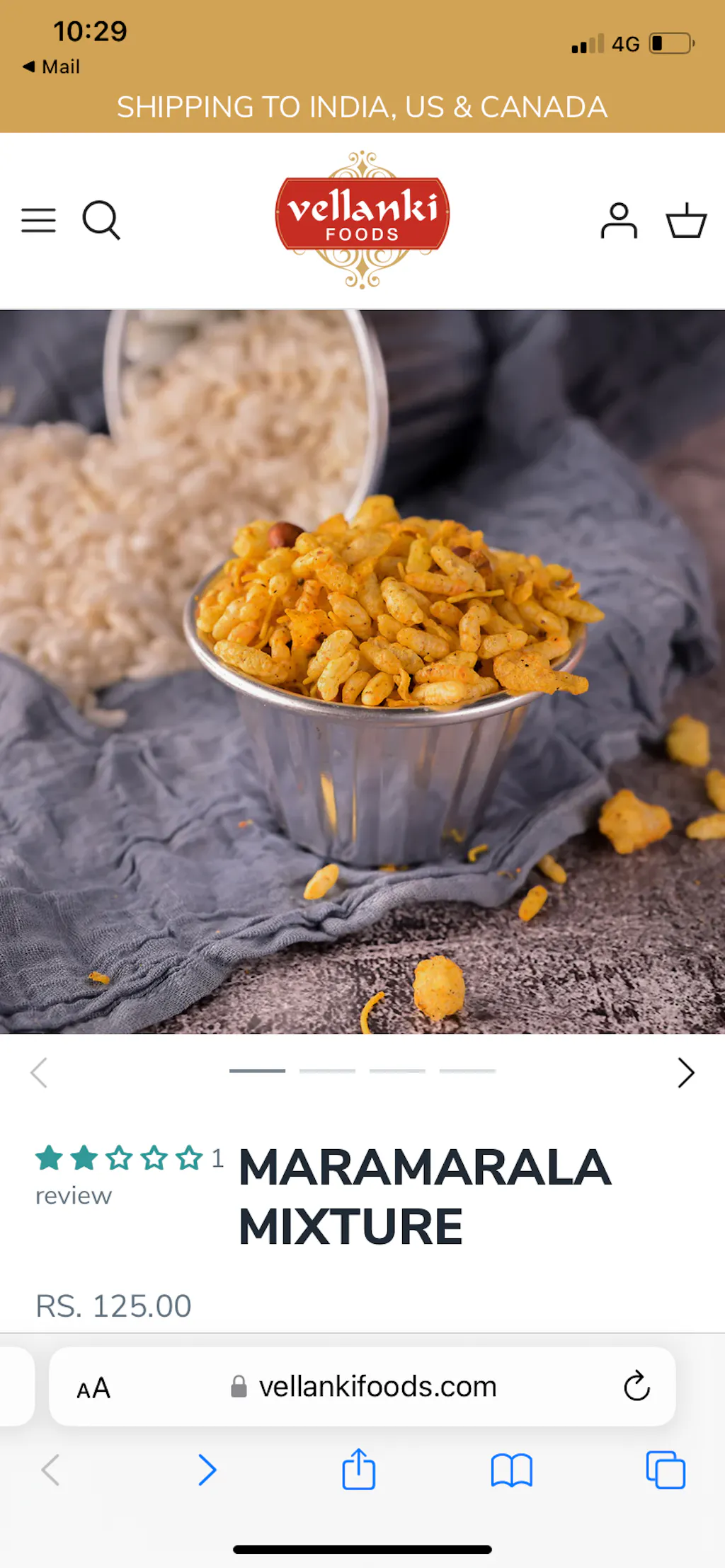Go back in Safari history
This screenshot has width=725, height=1568.
[x=51, y=1470]
